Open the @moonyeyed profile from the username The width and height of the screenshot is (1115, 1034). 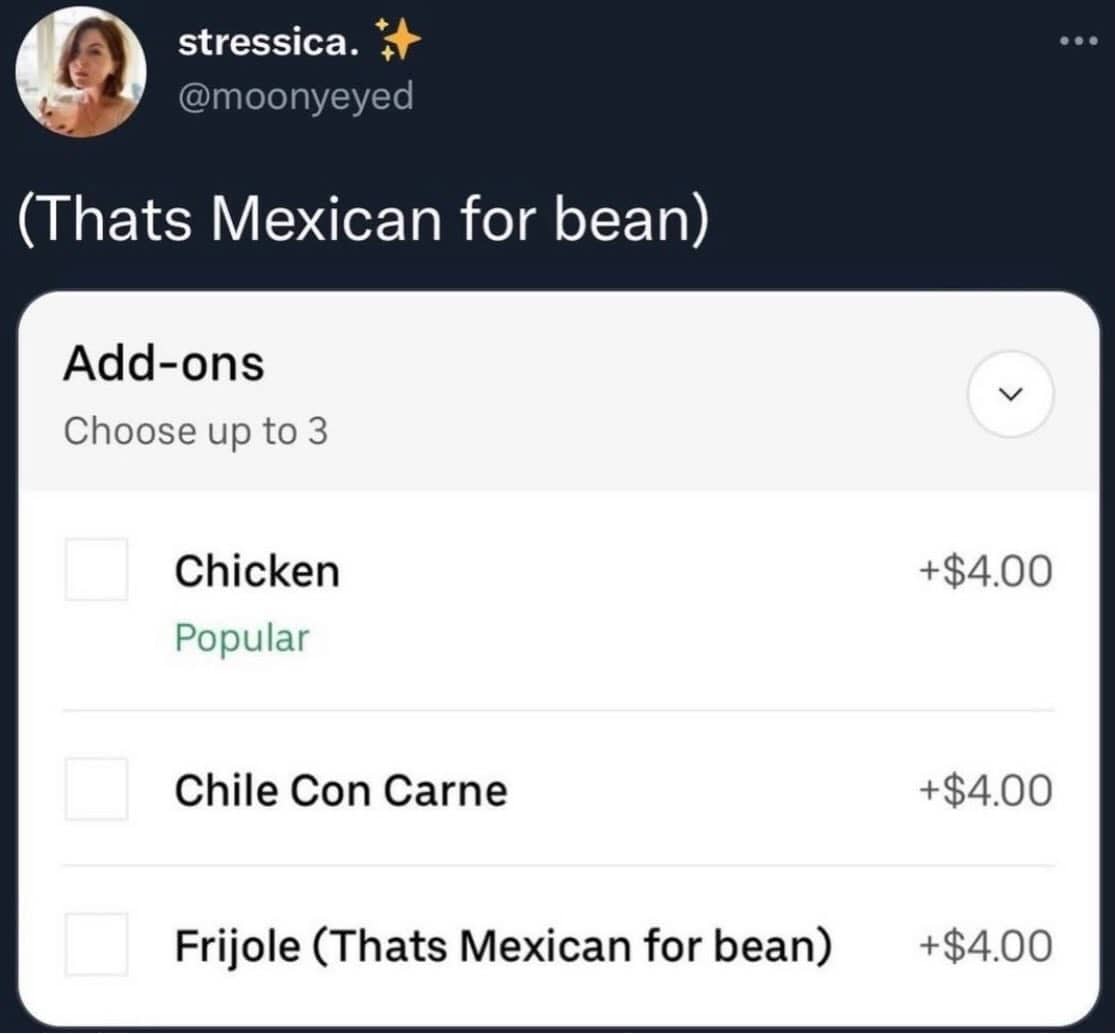pos(295,97)
